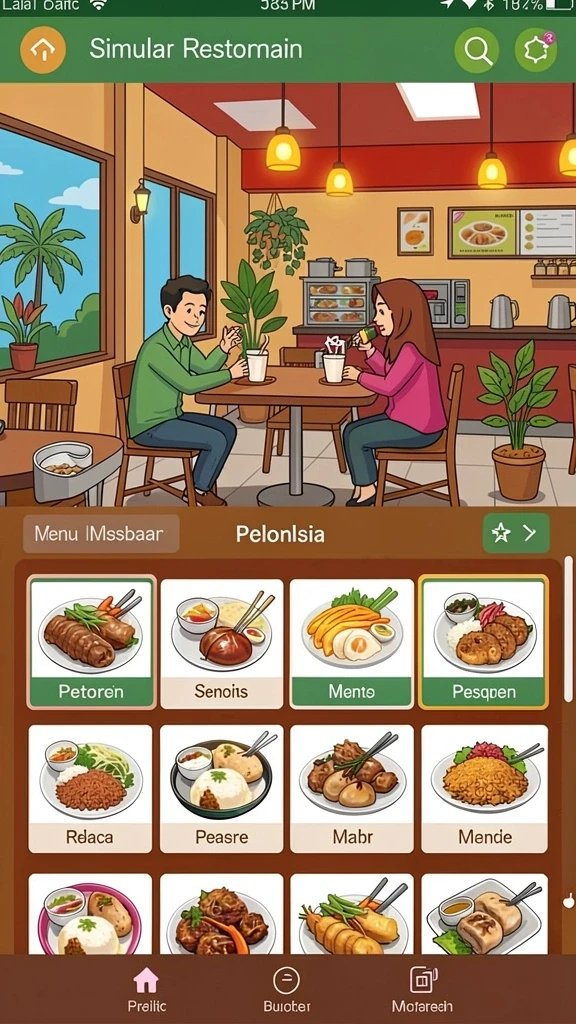The height and width of the screenshot is (1024, 576).
Task: Open the Senoits dish card
Action: [x=221, y=644]
